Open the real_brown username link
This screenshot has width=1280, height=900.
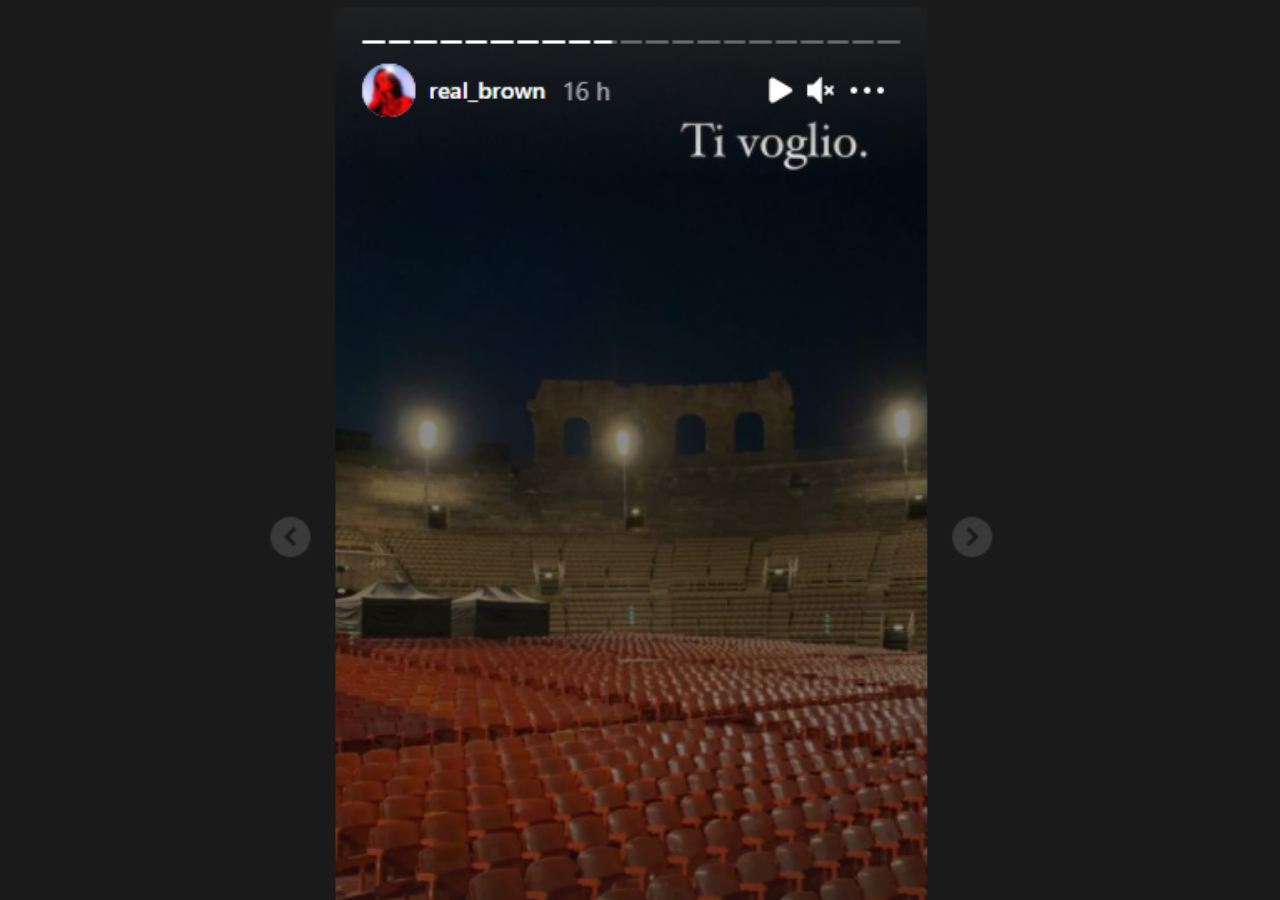tap(487, 92)
